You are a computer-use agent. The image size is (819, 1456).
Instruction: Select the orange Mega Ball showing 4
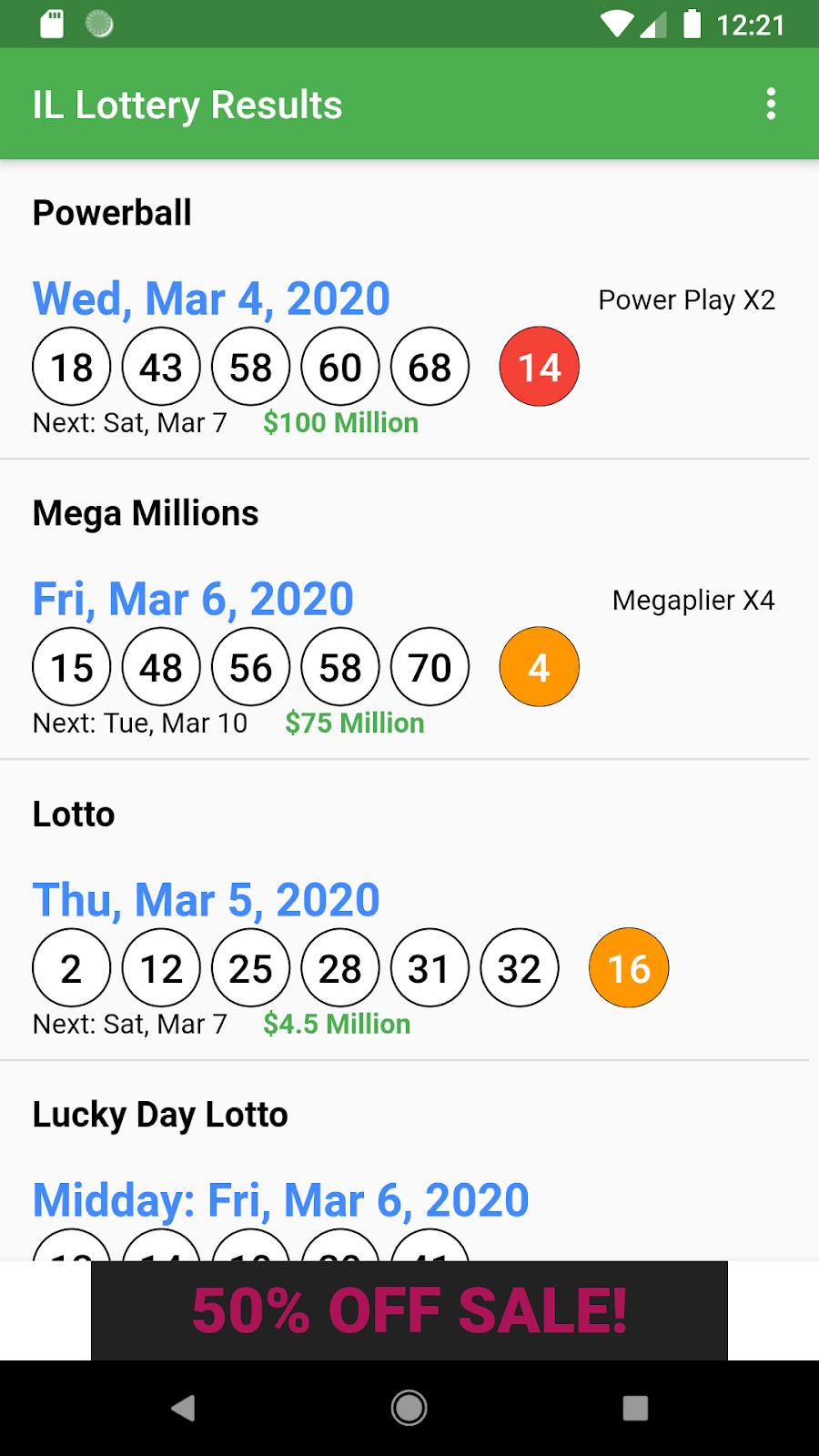(x=539, y=666)
